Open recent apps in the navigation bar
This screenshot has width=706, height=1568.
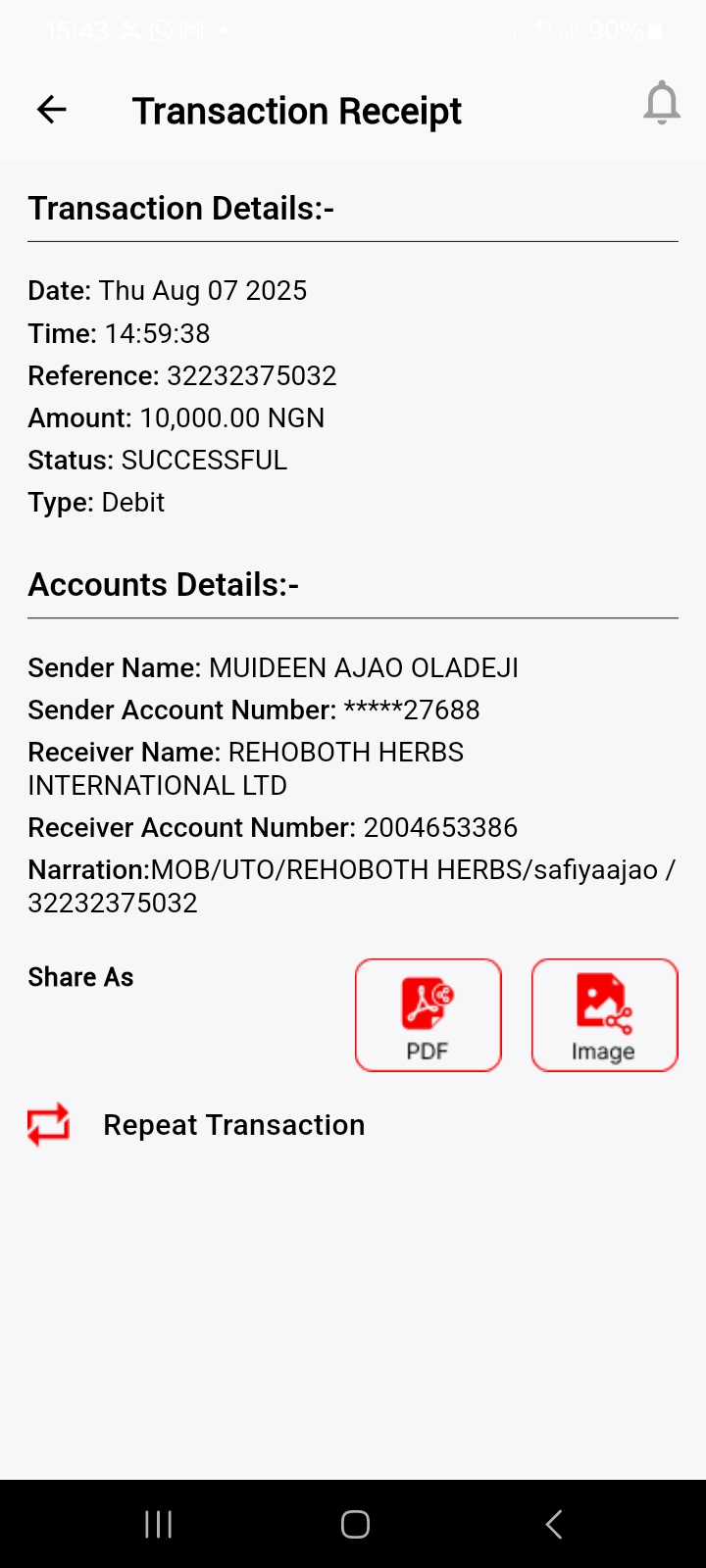[158, 1524]
